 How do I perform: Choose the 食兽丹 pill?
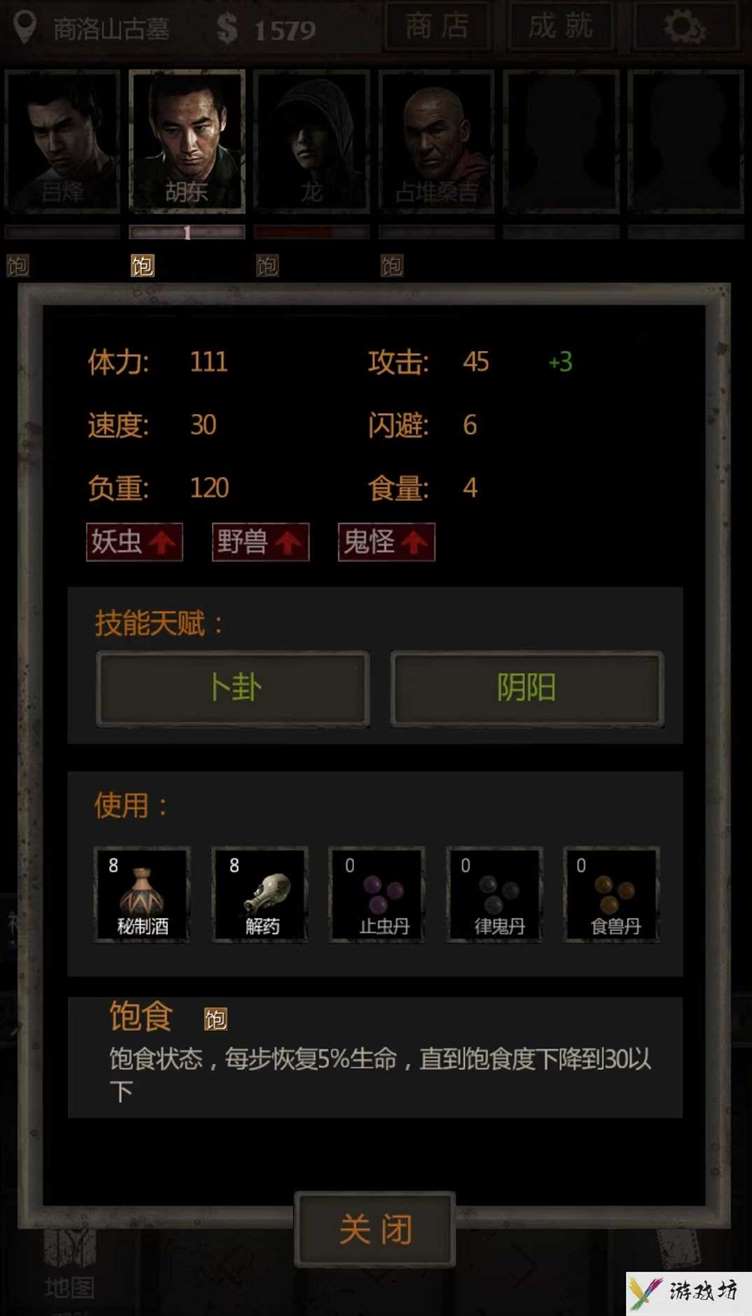[611, 894]
